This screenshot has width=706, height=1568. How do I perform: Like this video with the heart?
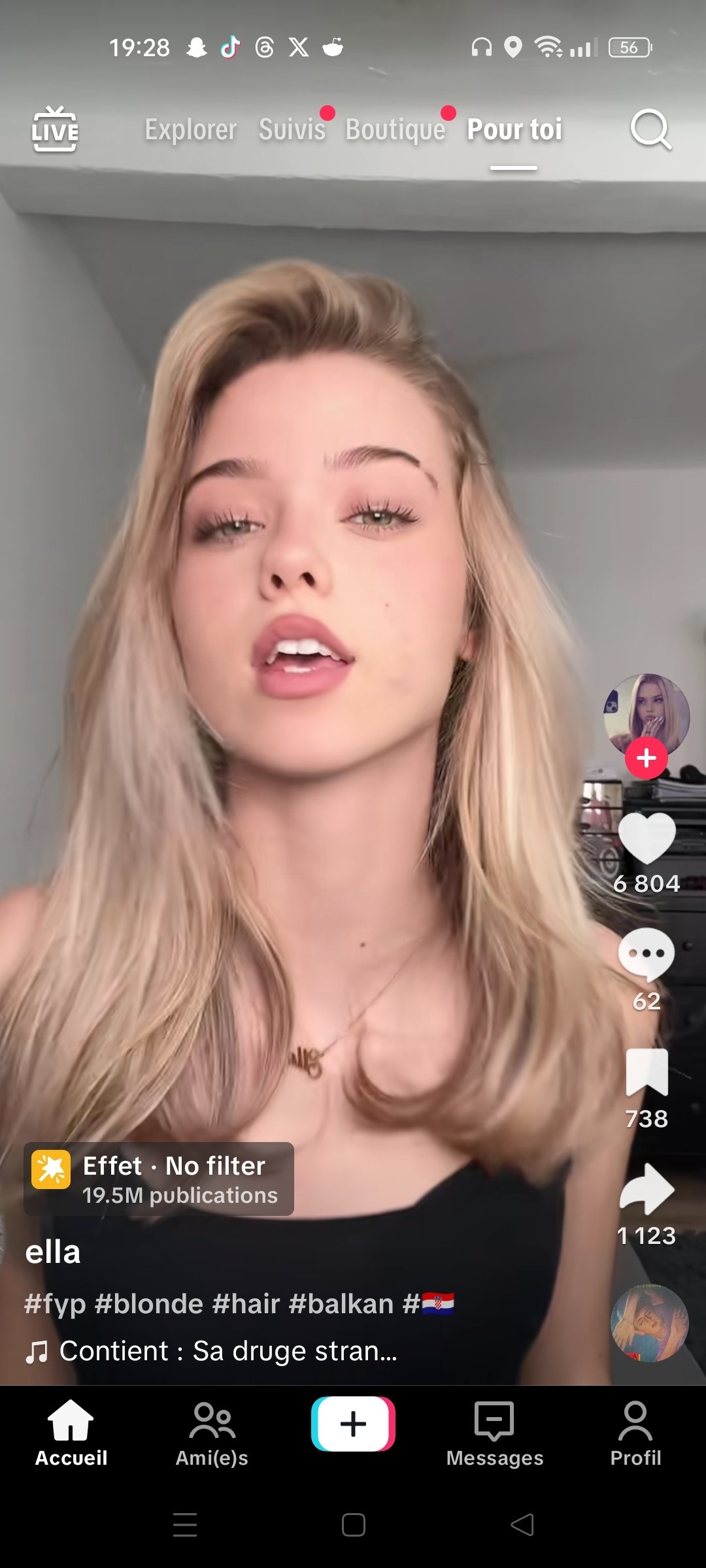(646, 839)
